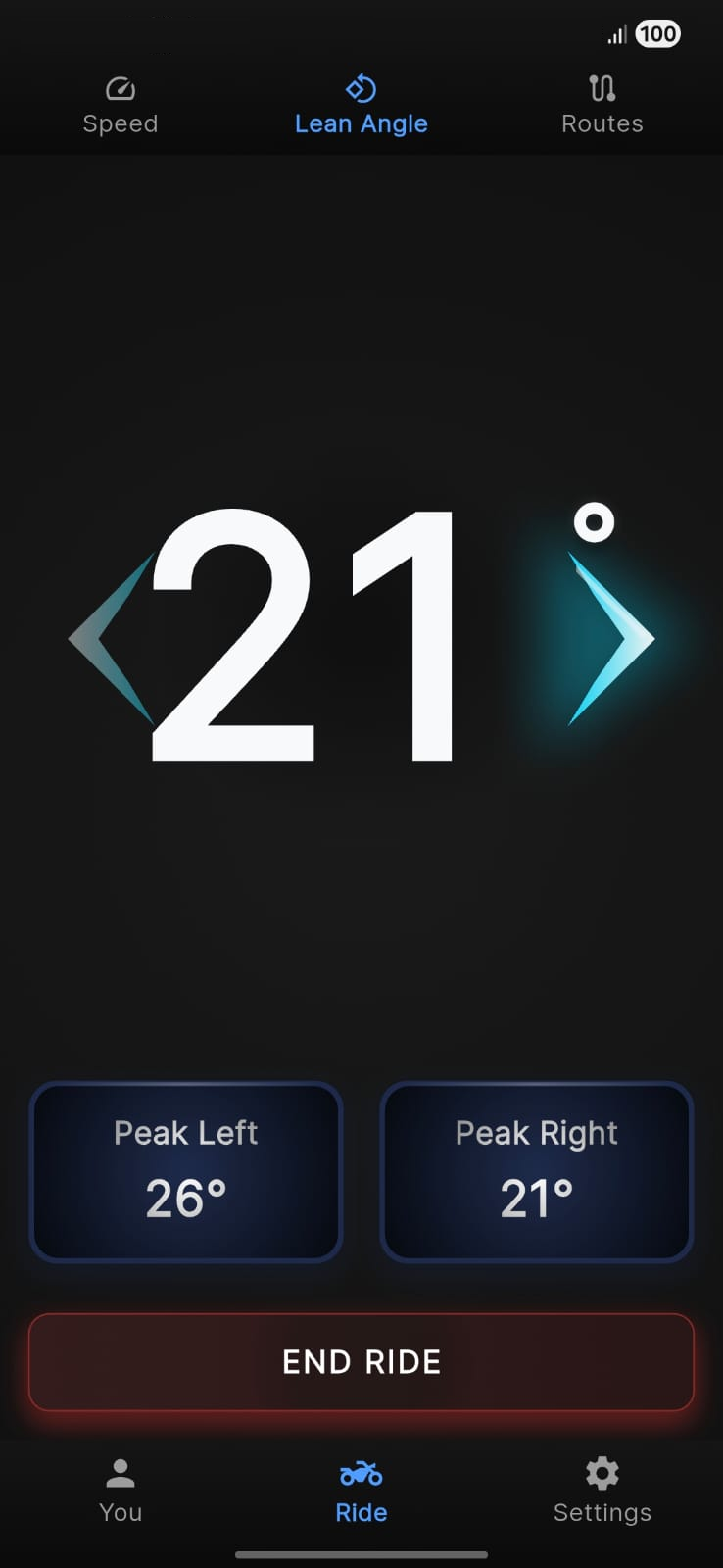This screenshot has height=1568, width=723.
Task: Tap the END RIDE button
Action: pyautogui.click(x=361, y=1361)
